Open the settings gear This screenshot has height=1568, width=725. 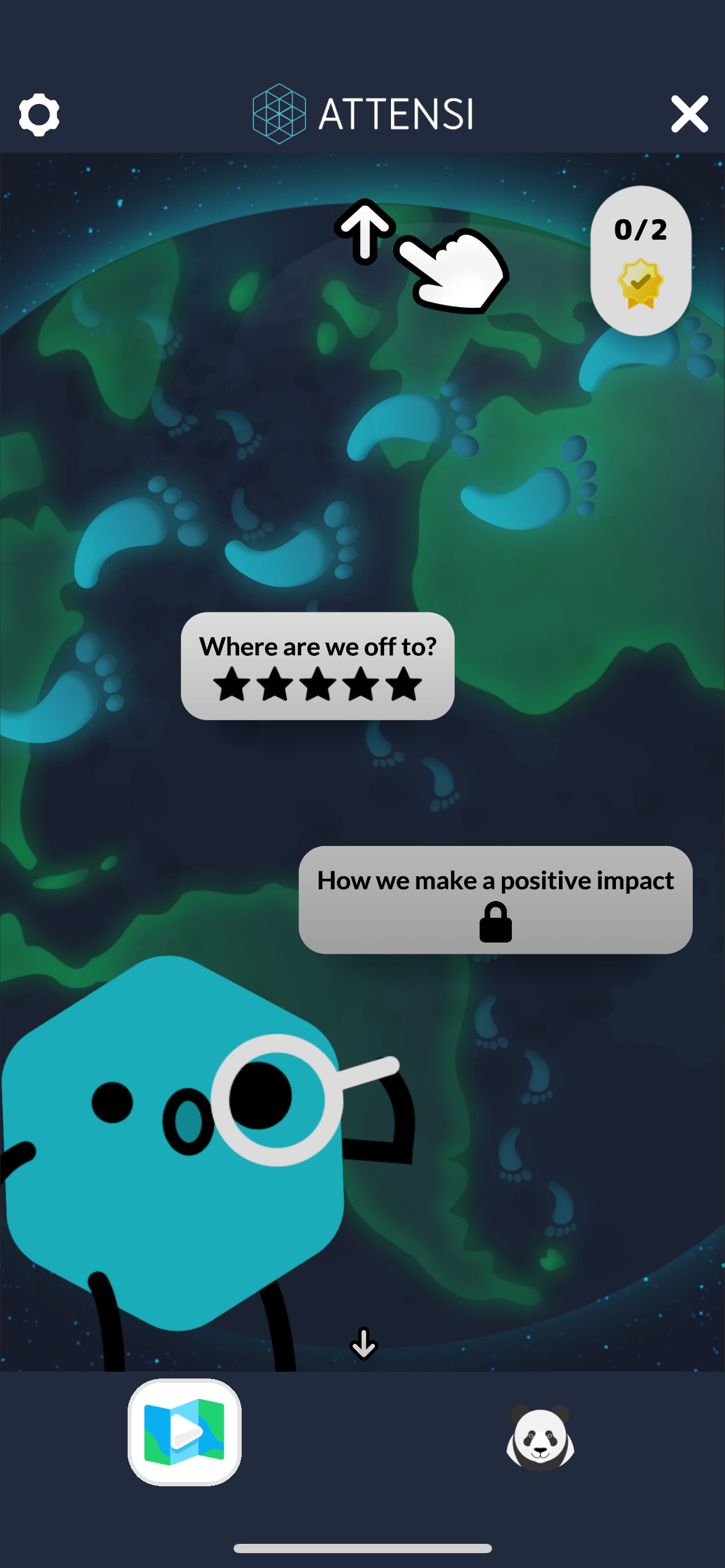39,115
